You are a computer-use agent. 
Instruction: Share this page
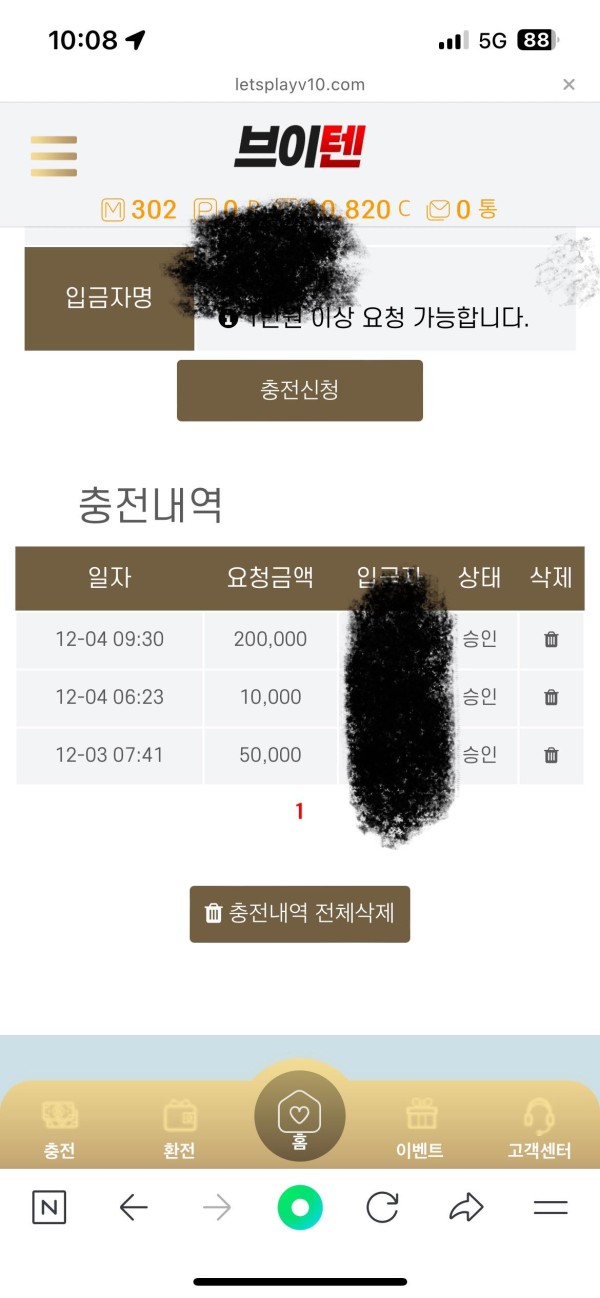(466, 1207)
